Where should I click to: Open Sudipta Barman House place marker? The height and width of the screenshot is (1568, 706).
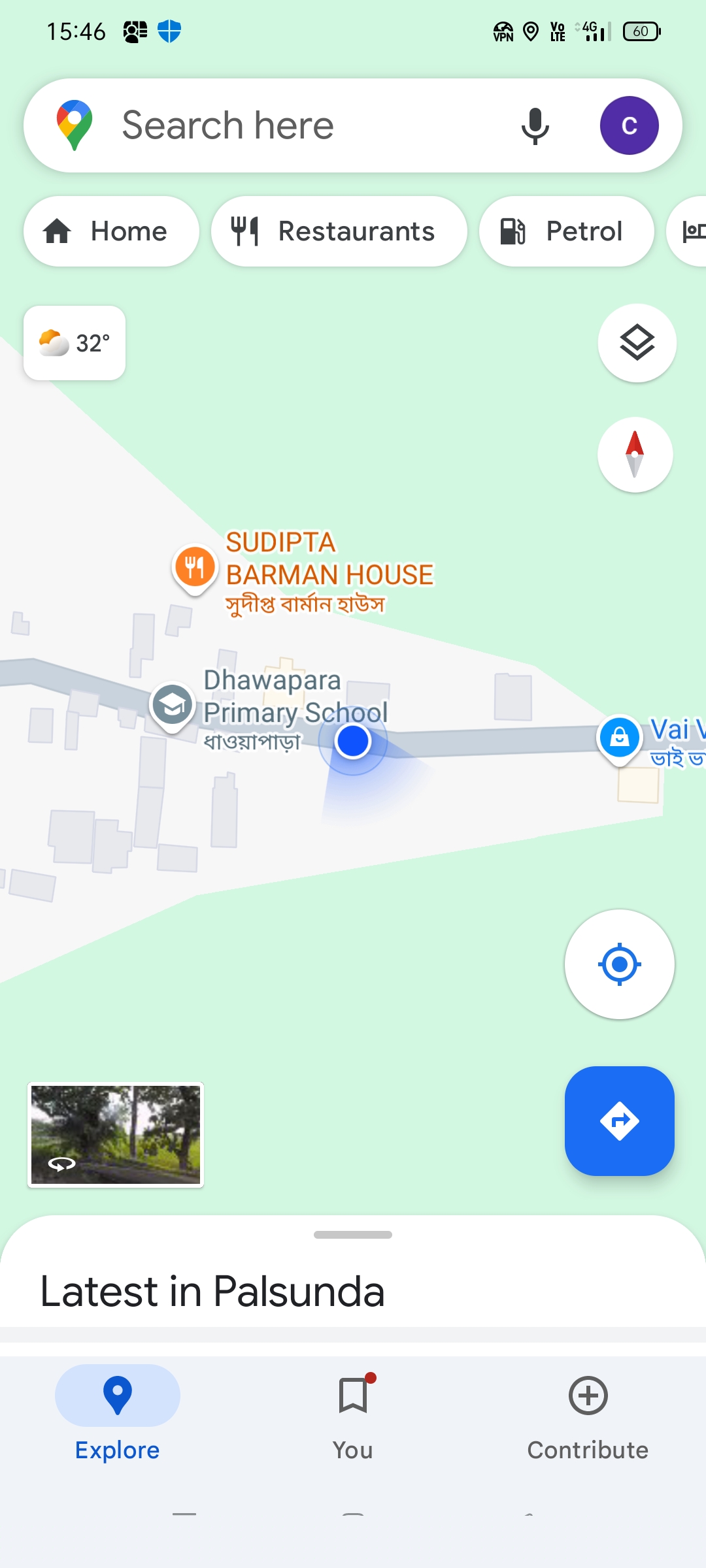(x=195, y=567)
